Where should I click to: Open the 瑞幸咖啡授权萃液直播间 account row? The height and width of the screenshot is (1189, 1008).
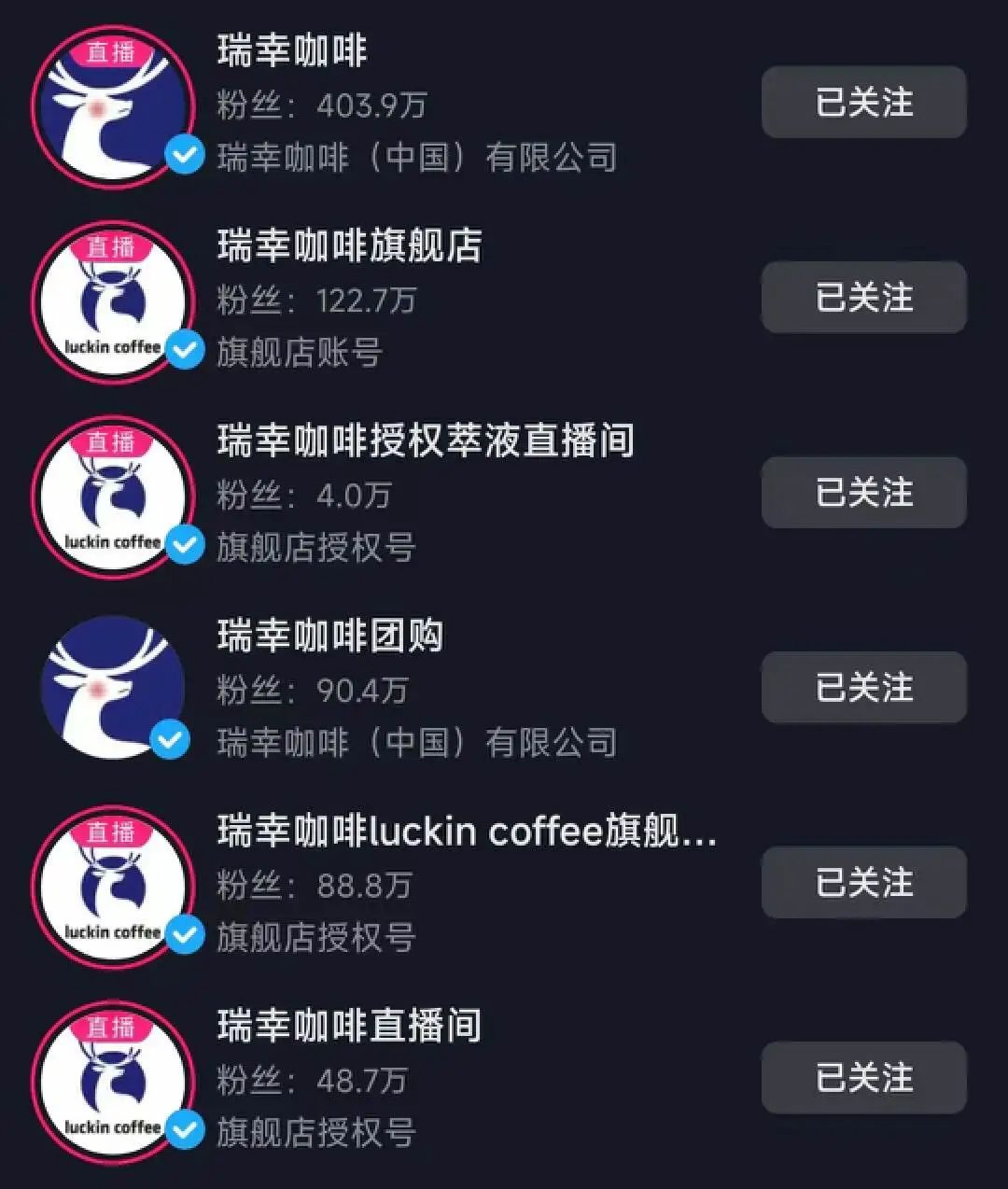[426, 441]
